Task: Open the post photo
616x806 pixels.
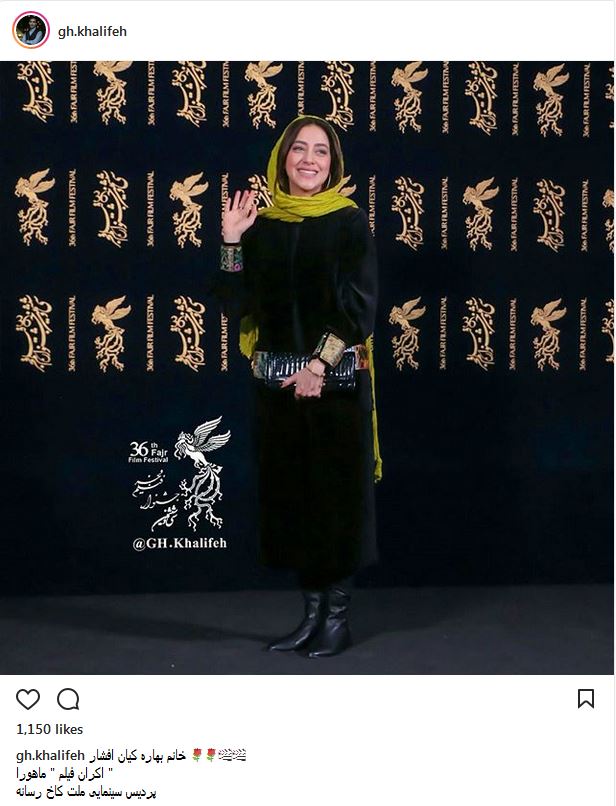Action: point(308,367)
